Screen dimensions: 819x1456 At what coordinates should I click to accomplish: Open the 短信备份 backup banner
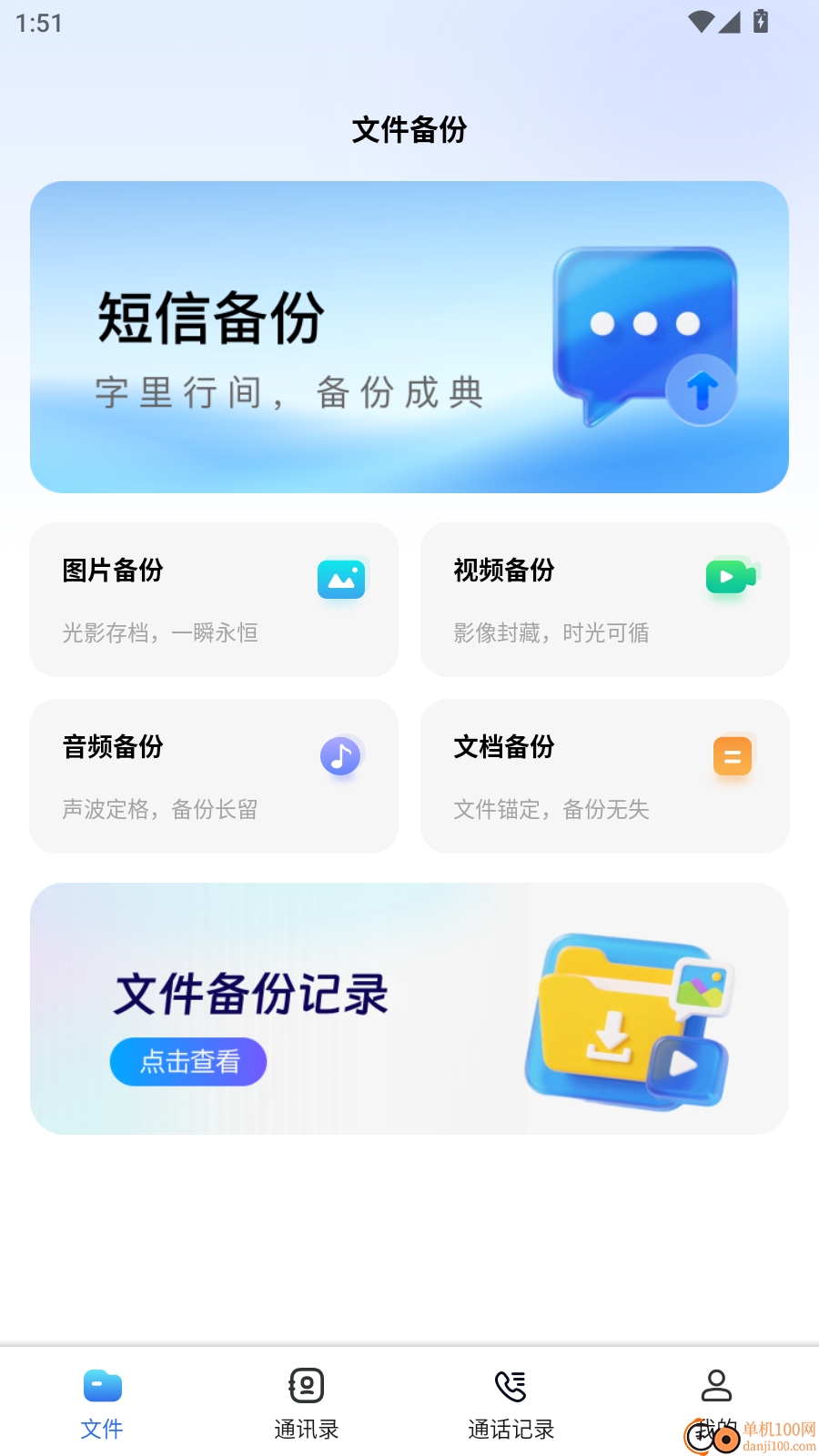pyautogui.click(x=409, y=337)
